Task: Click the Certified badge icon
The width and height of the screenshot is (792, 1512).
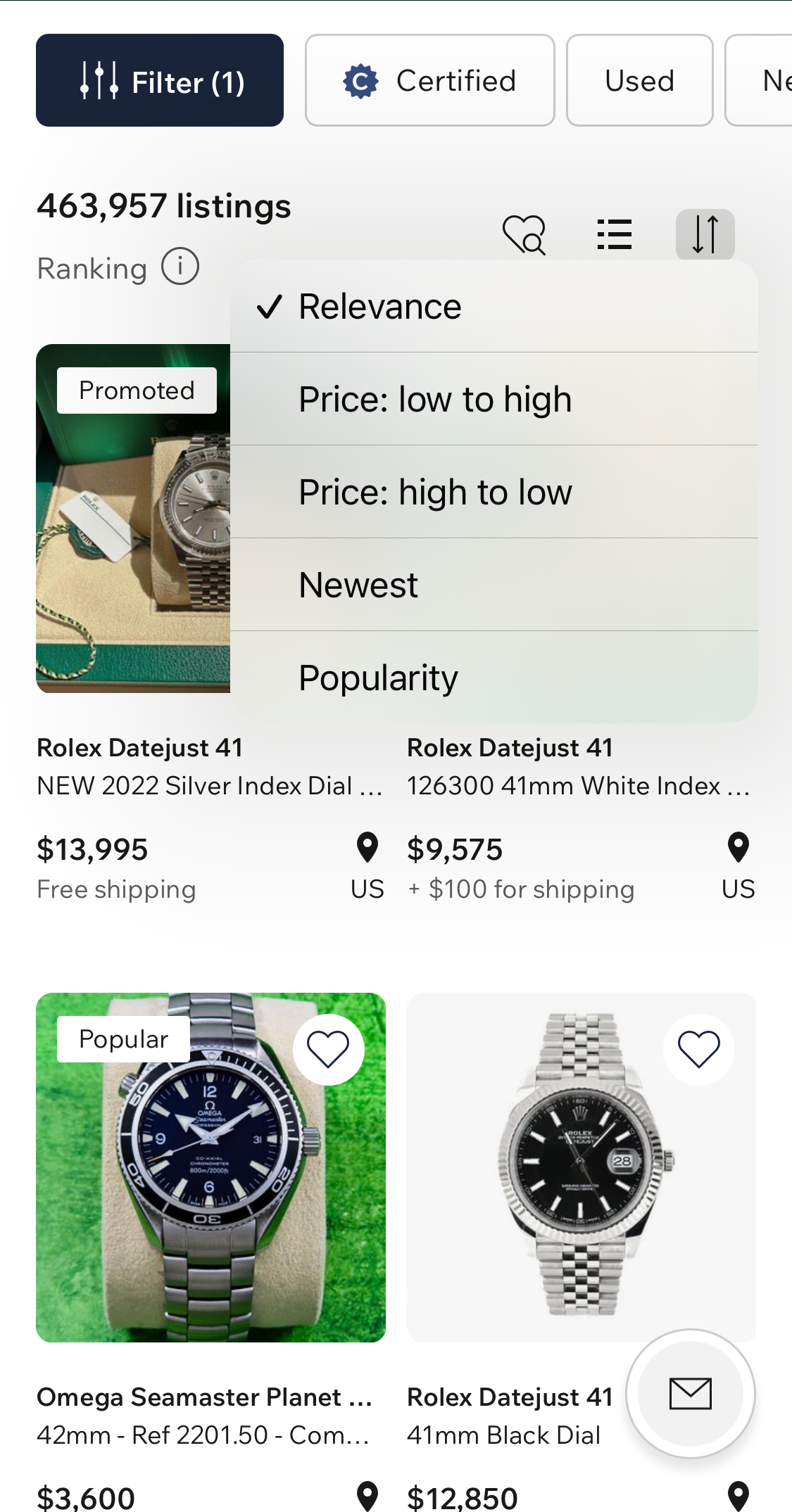Action: coord(359,80)
